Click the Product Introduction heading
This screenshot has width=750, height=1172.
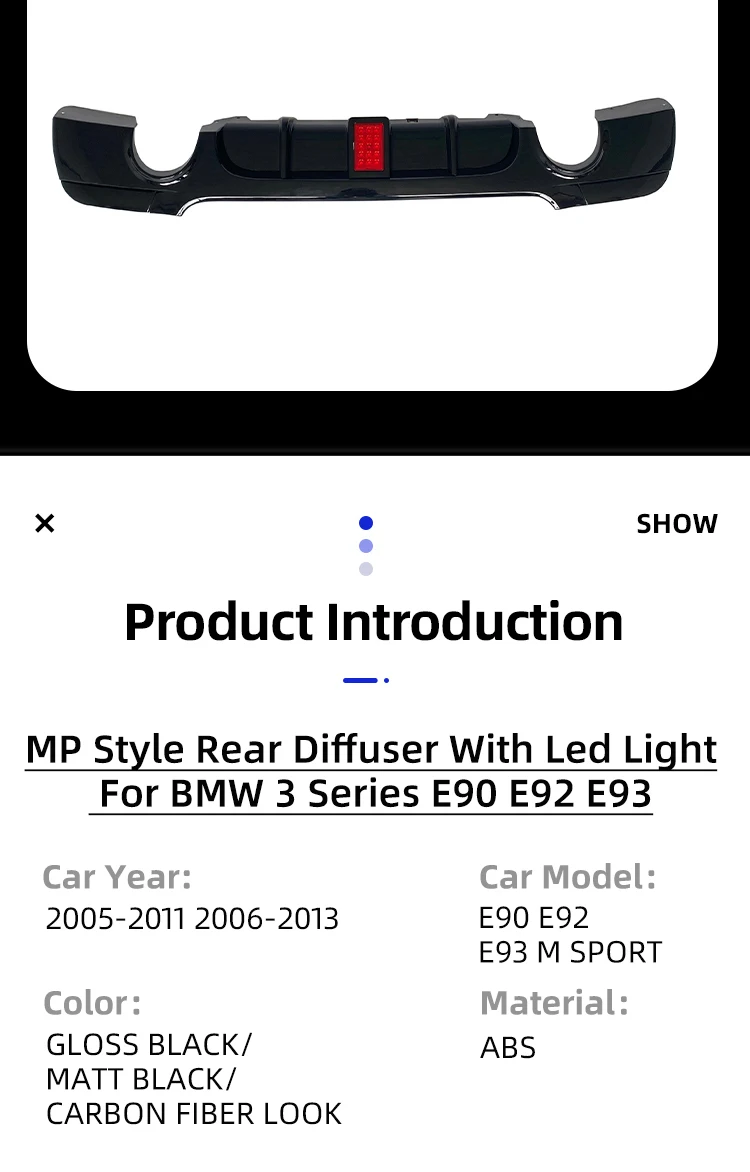point(375,622)
